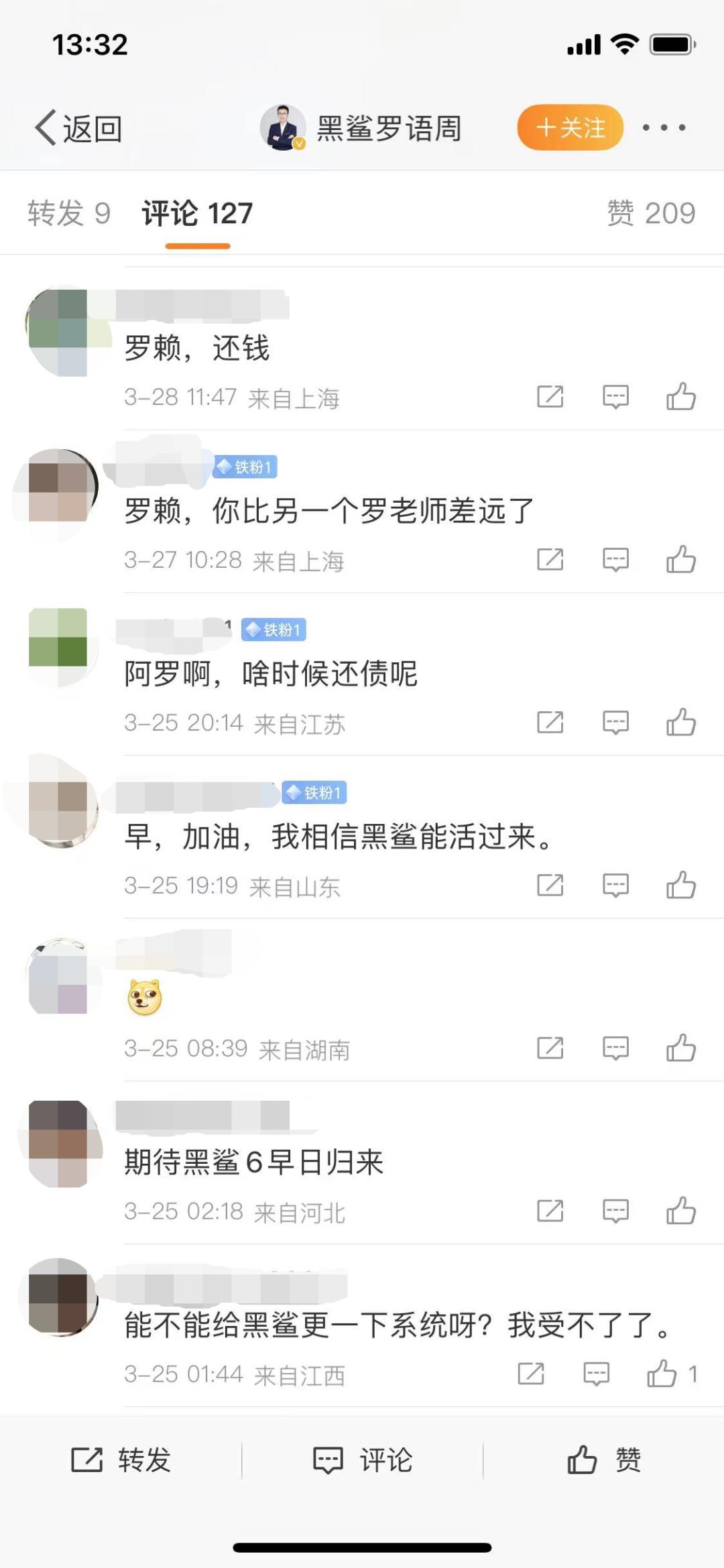This screenshot has height=1568, width=724.
Task: Tap 转发 in the bottom bar
Action: click(x=121, y=1460)
